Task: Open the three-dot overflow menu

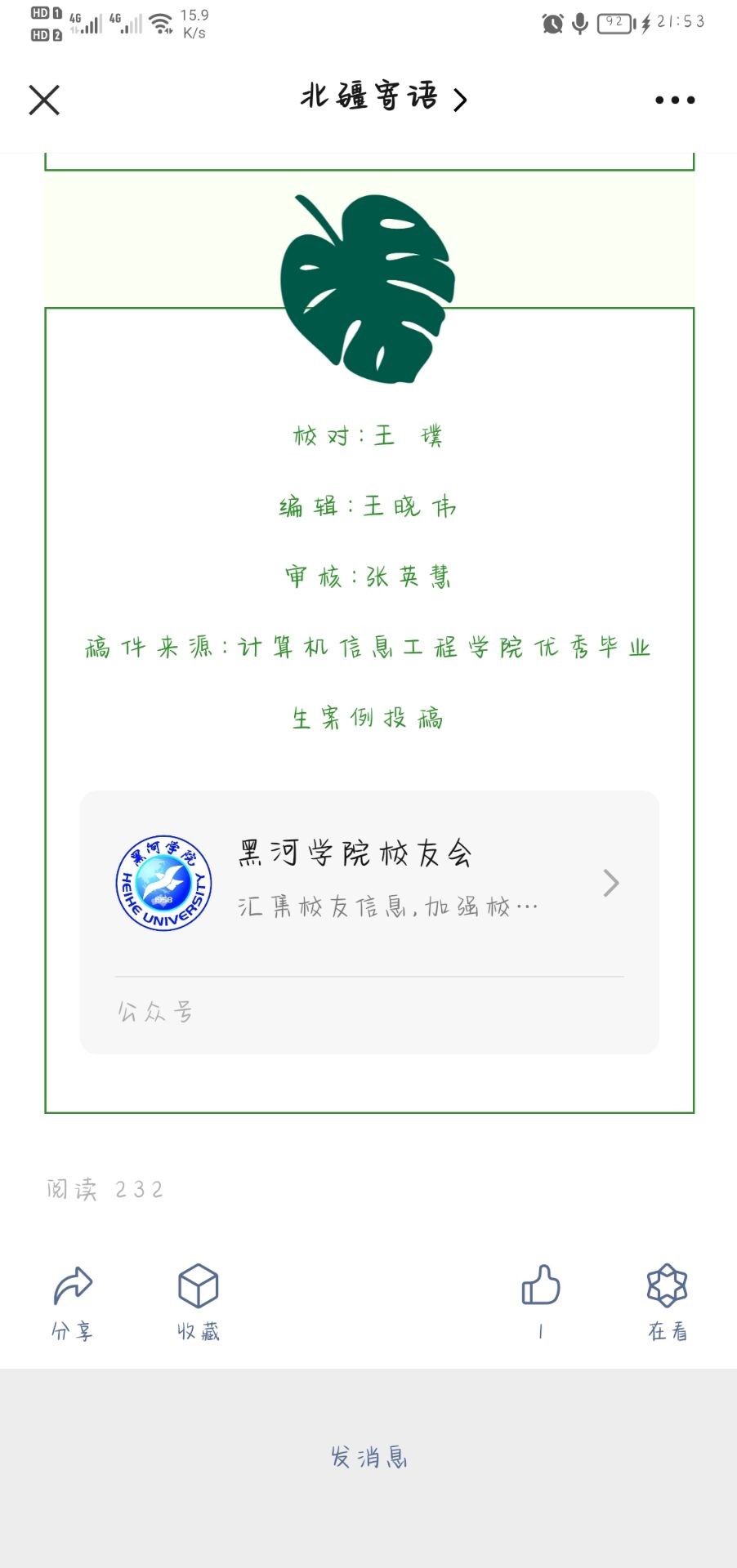Action: 675,100
